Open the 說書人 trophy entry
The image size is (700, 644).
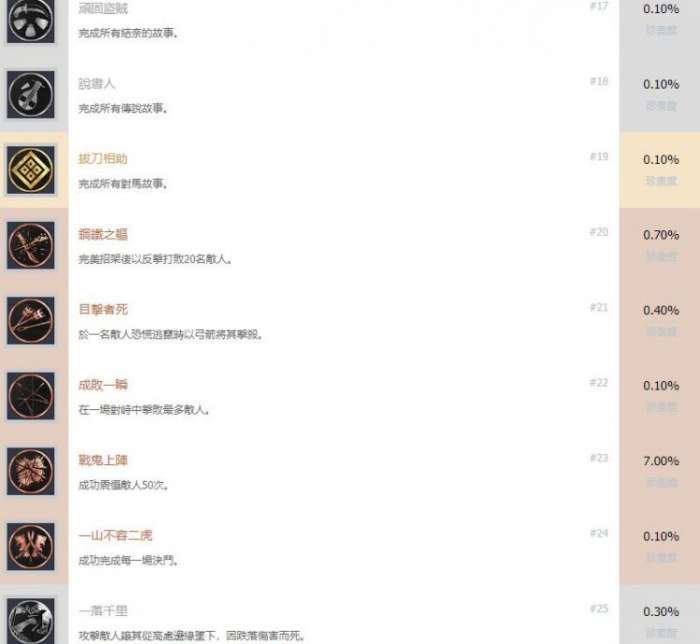point(97,84)
